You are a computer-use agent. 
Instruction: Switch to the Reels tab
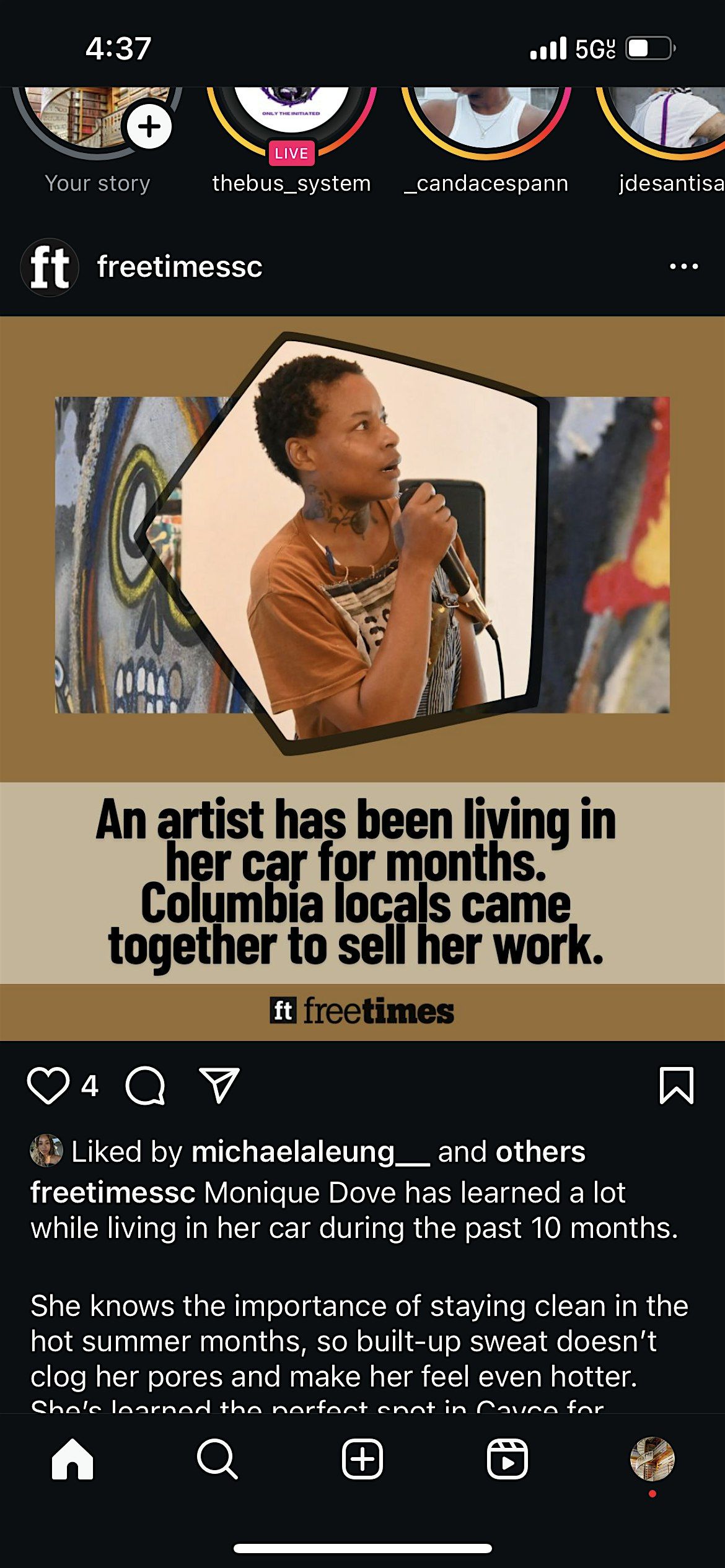(x=507, y=1460)
